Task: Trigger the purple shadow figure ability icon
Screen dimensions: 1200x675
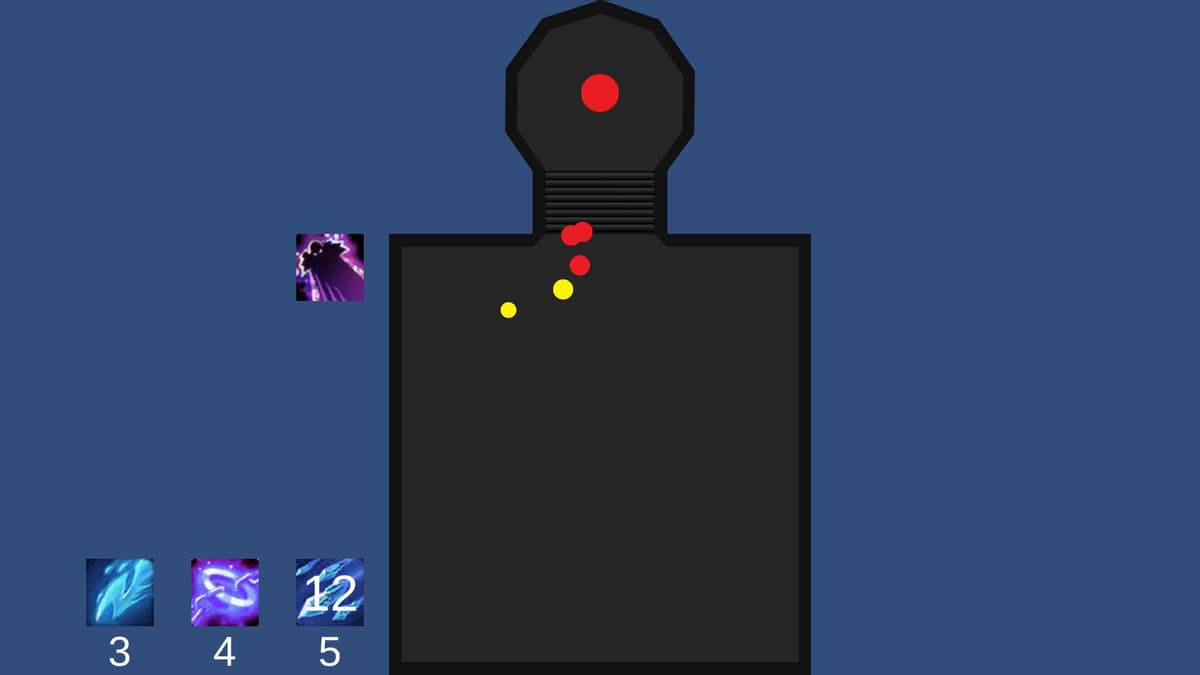Action: tap(330, 267)
